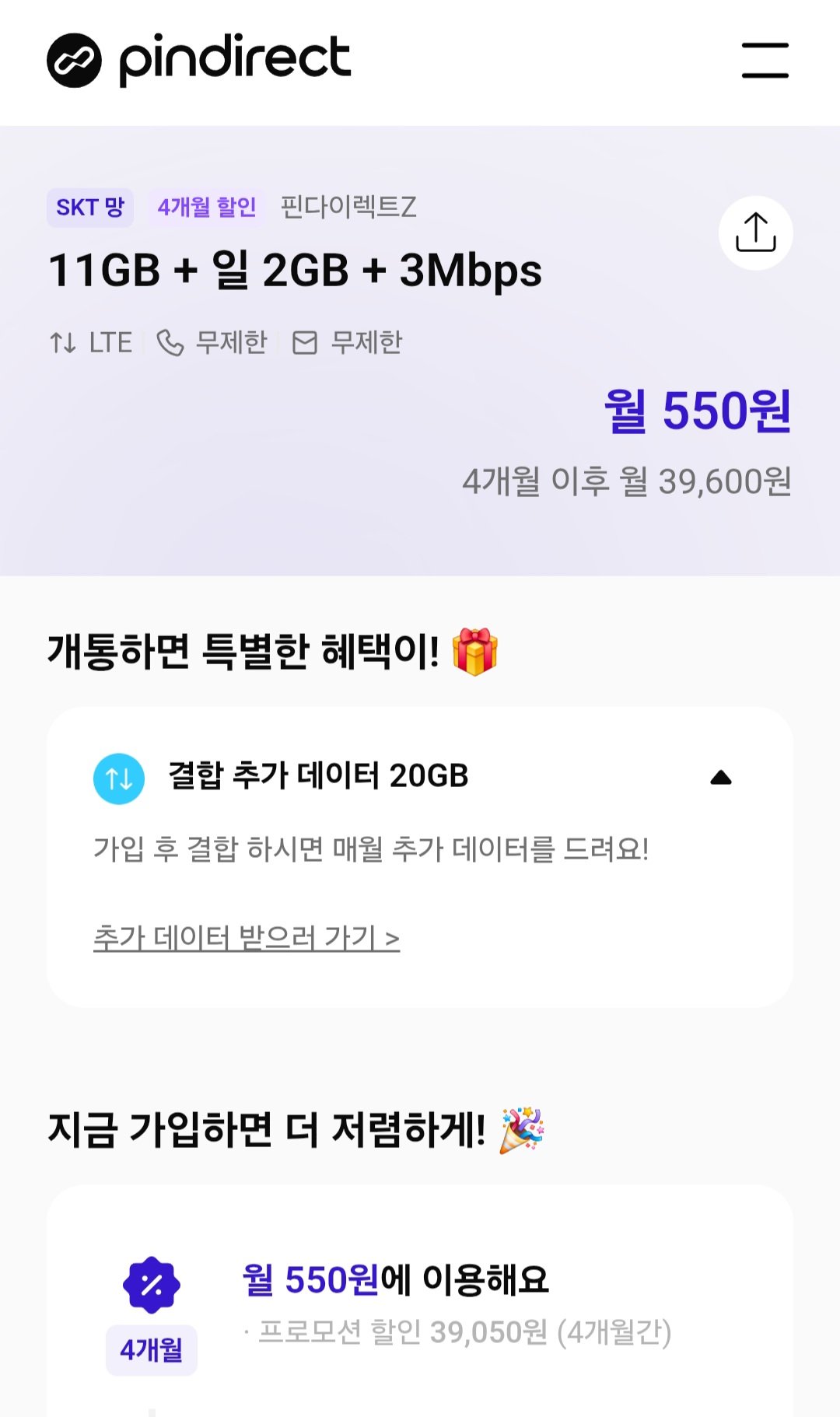Tap the pindirect logo to go home
Viewport: 840px width, 1417px height.
(199, 60)
